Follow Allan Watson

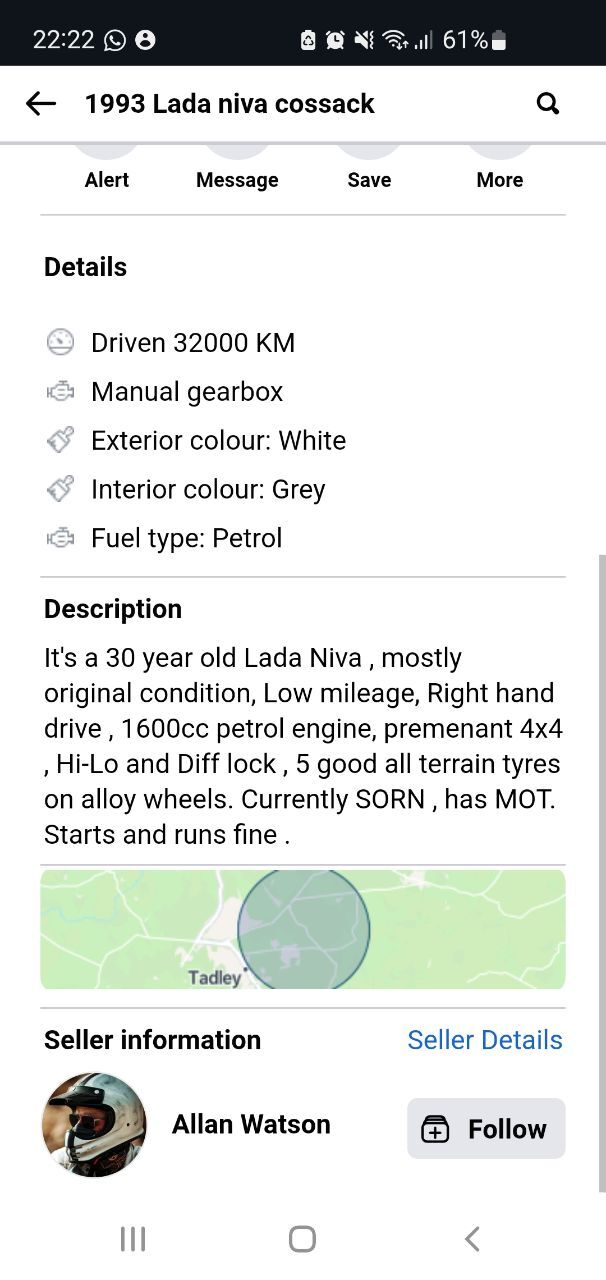click(x=486, y=1129)
